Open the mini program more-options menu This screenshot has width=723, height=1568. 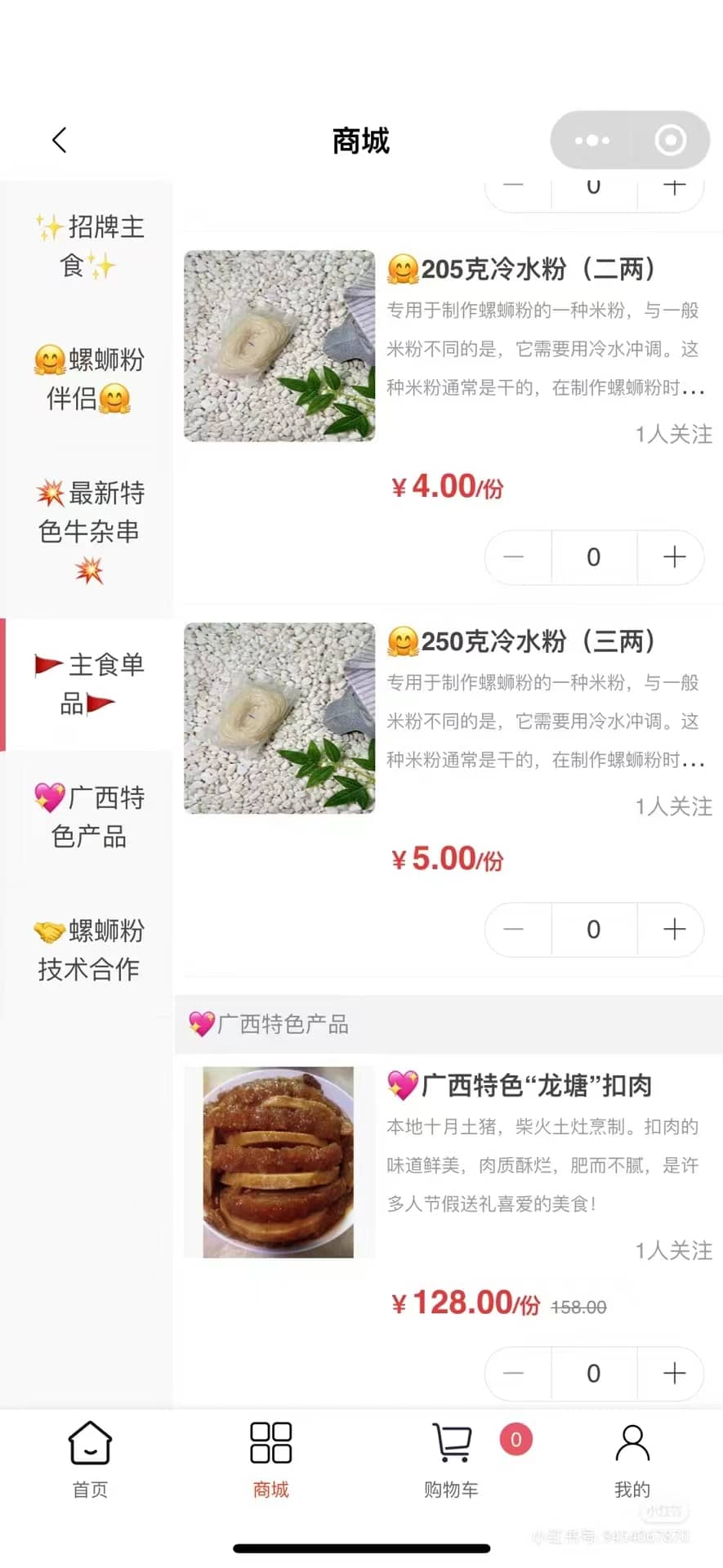pyautogui.click(x=592, y=140)
